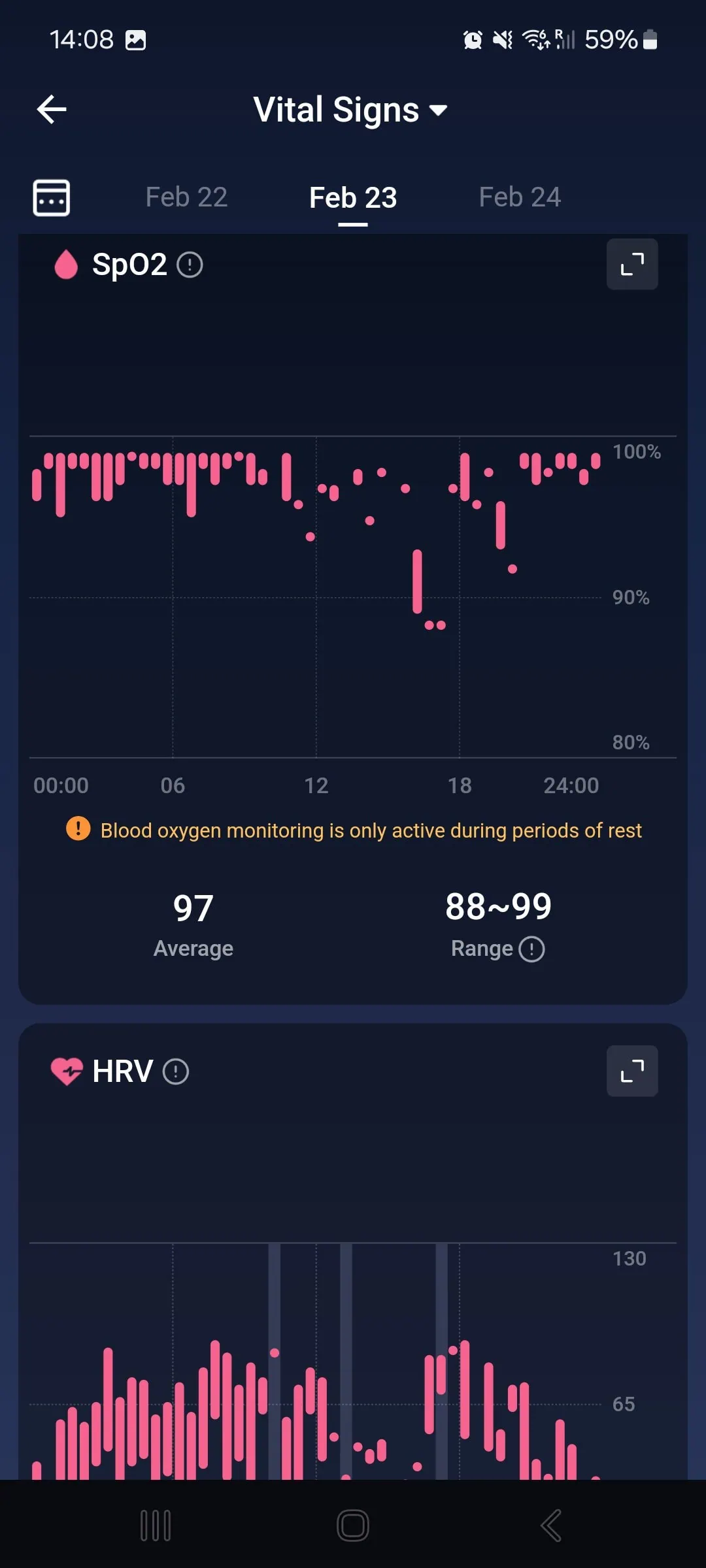Show SpO2 info tooltip

(190, 265)
